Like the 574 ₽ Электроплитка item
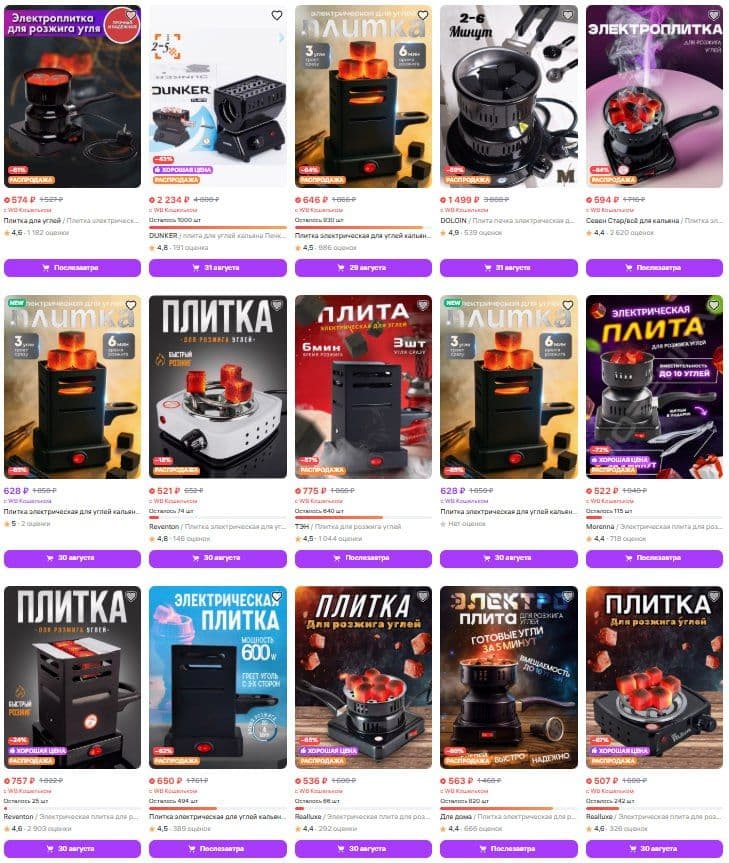 point(130,15)
